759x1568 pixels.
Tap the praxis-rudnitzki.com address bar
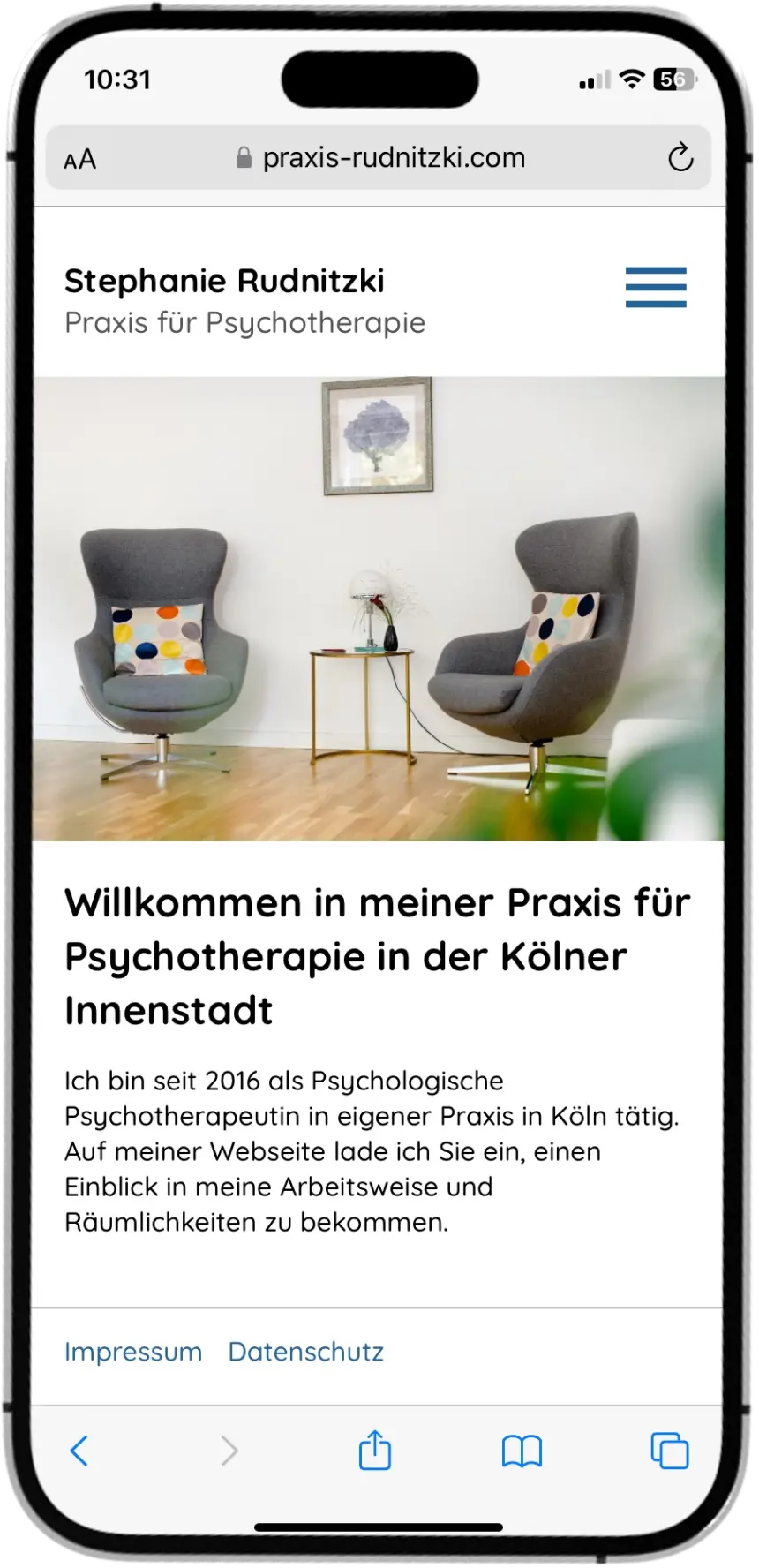[x=381, y=158]
